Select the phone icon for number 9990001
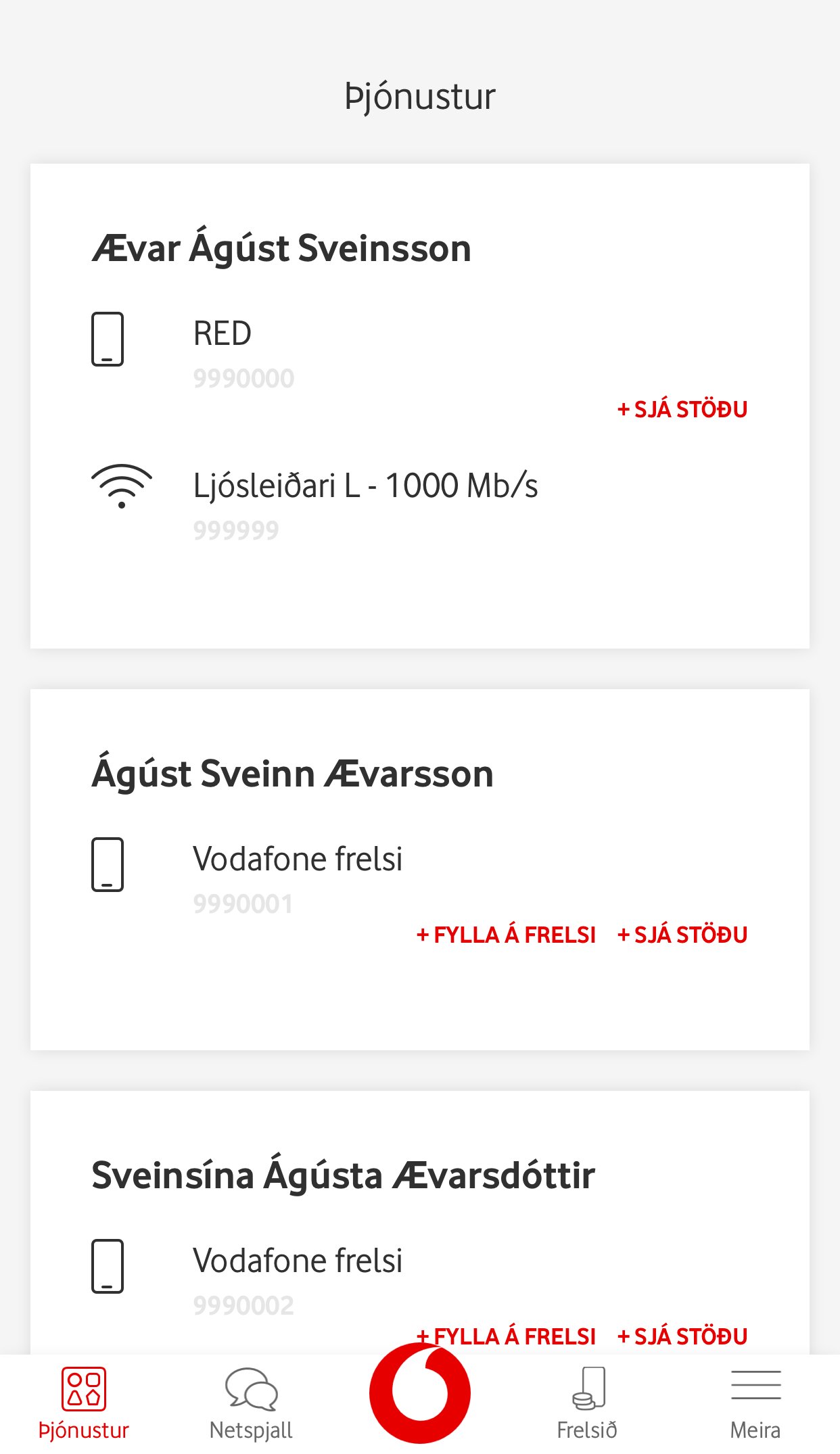 point(107,864)
